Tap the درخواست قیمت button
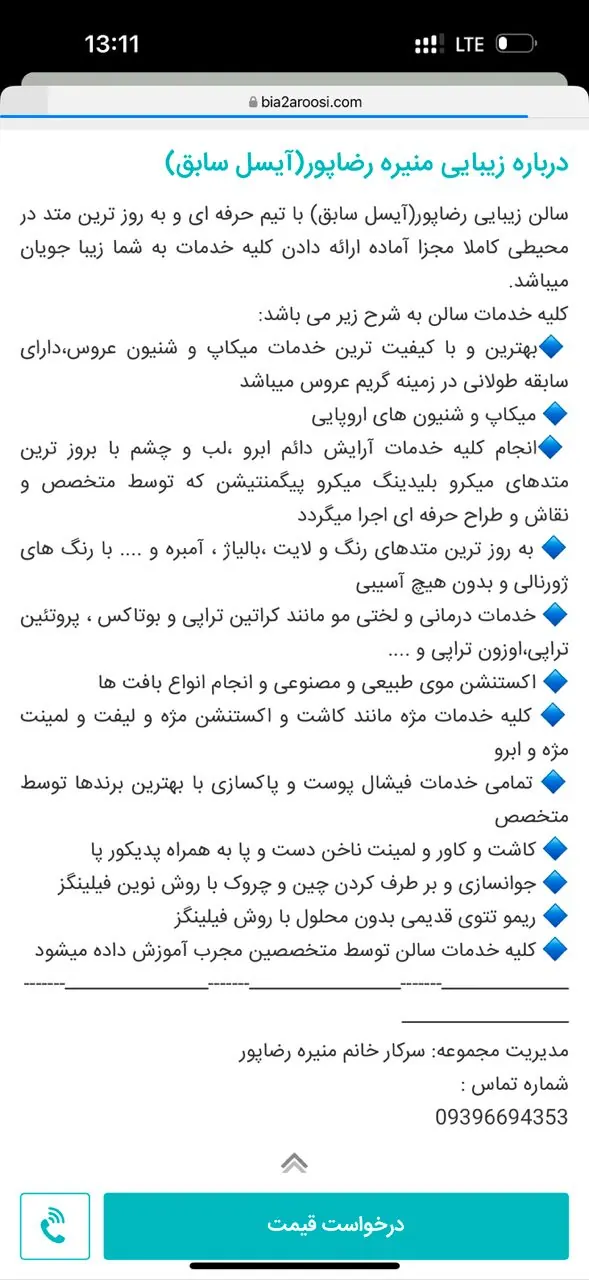Image resolution: width=589 pixels, height=1280 pixels. (x=336, y=1225)
